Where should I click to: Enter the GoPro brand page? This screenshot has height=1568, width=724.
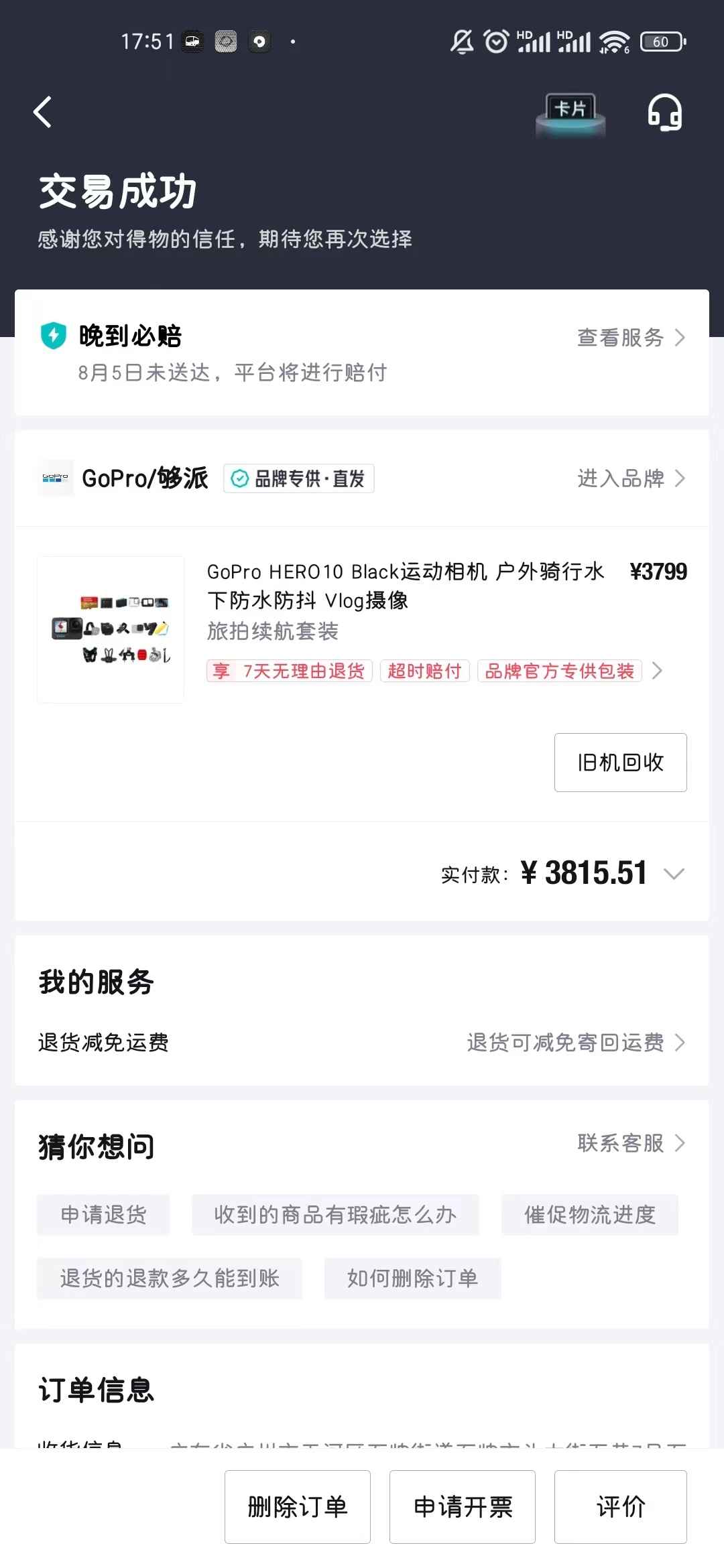pos(631,478)
